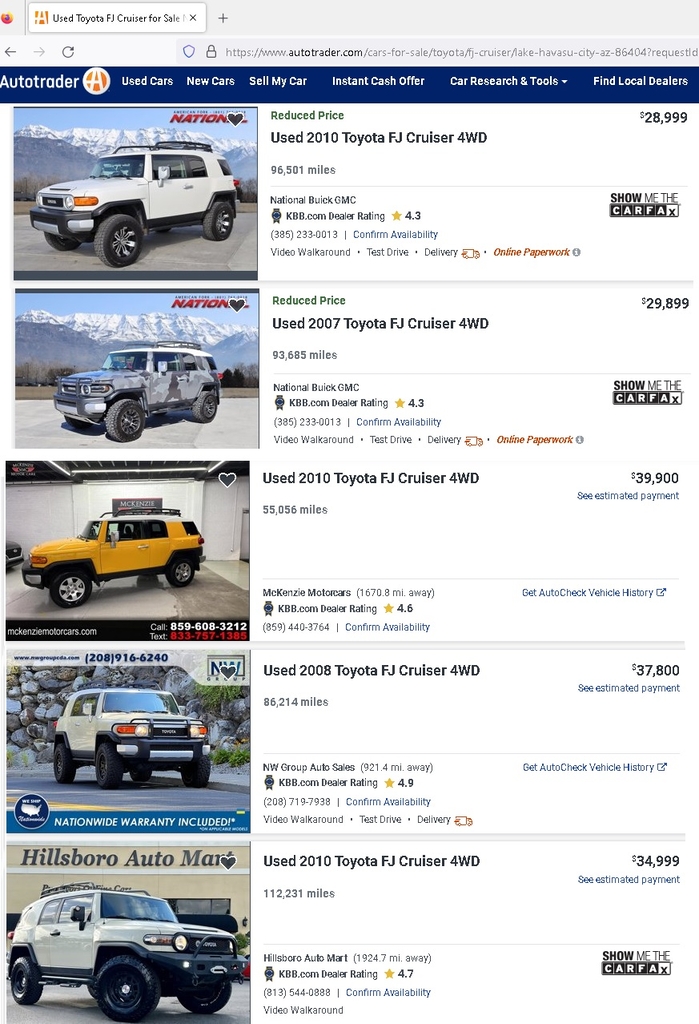This screenshot has width=699, height=1024.
Task: Favorite the yellow McKenzie Motorcars FJ Cruiser
Action: click(227, 480)
